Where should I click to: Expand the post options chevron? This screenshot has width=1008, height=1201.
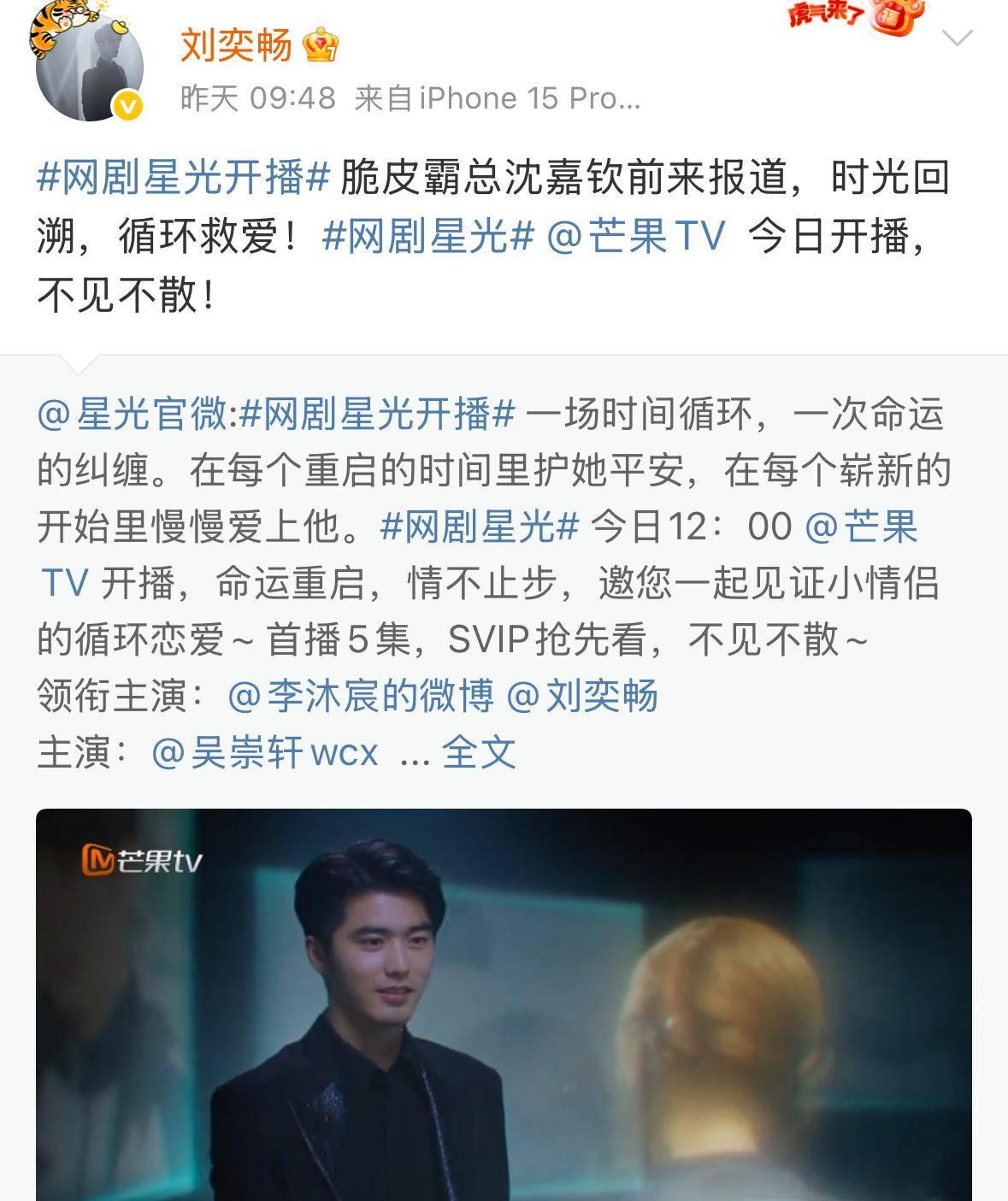pos(957,38)
